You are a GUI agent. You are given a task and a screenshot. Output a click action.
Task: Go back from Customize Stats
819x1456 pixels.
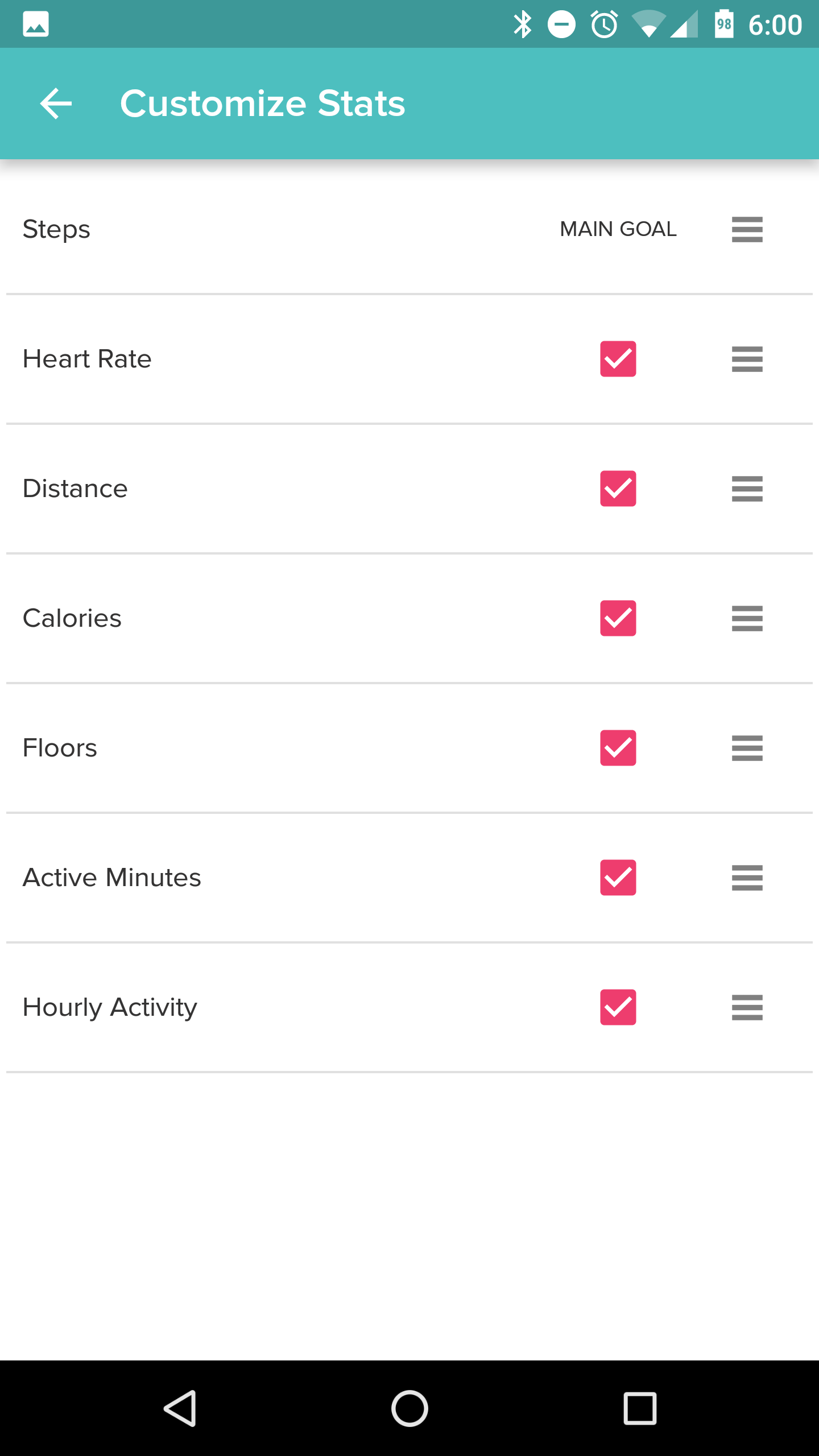coord(56,104)
